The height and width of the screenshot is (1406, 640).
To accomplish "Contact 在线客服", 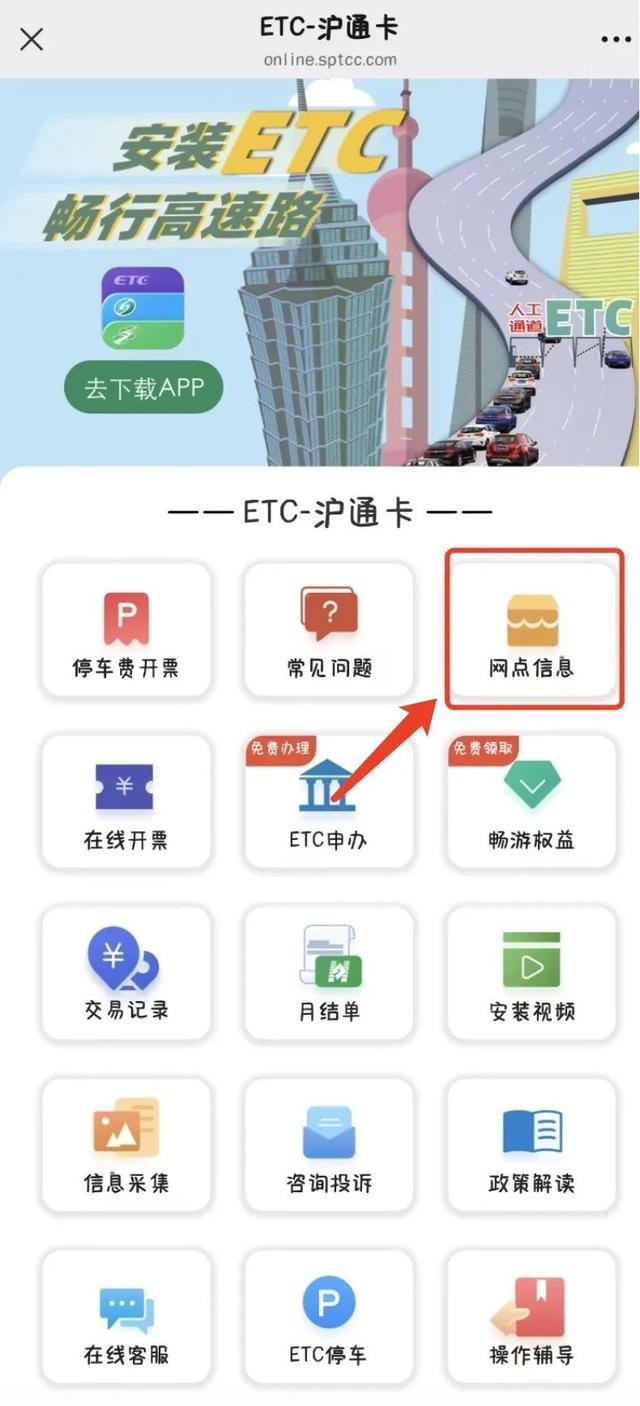I will coord(126,1318).
